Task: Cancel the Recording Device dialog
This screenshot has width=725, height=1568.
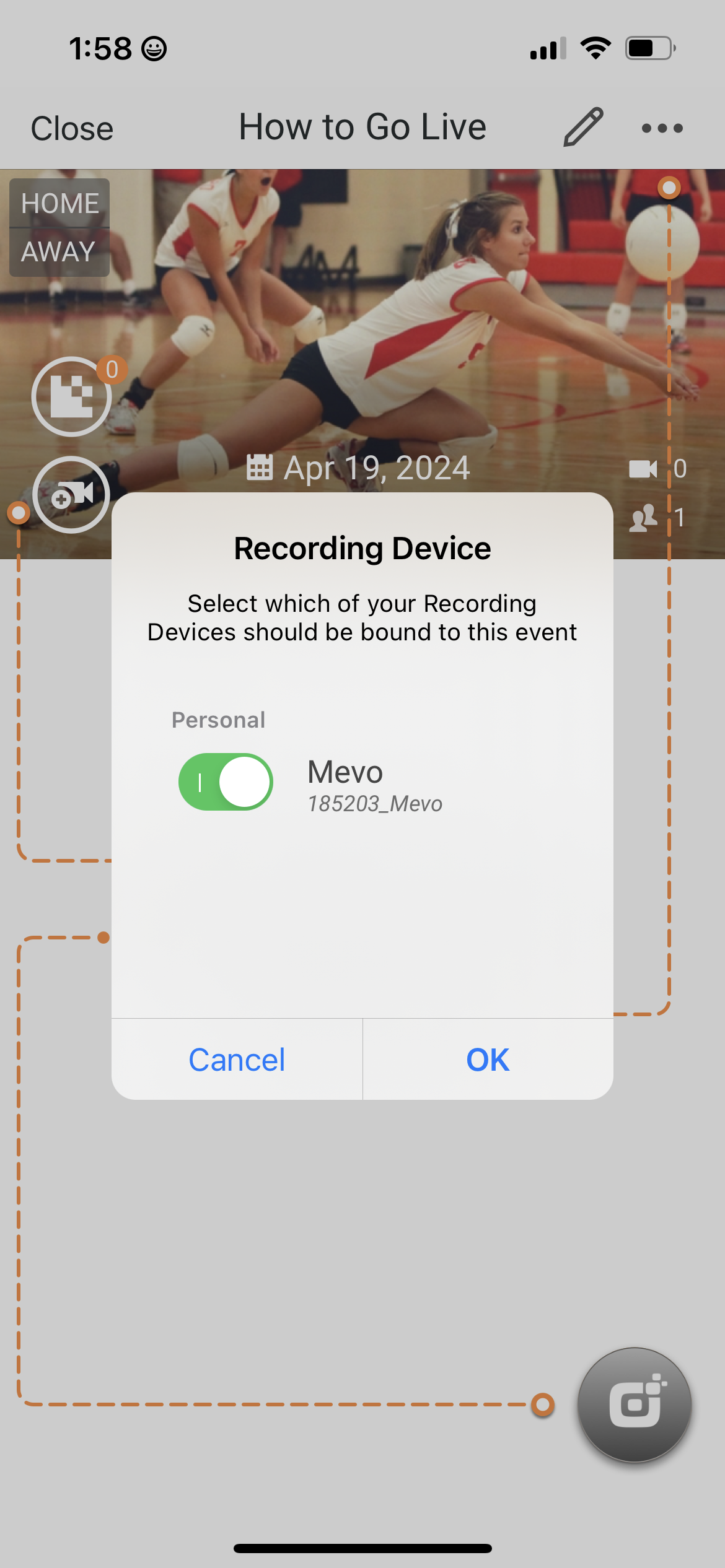Action: tap(237, 1060)
